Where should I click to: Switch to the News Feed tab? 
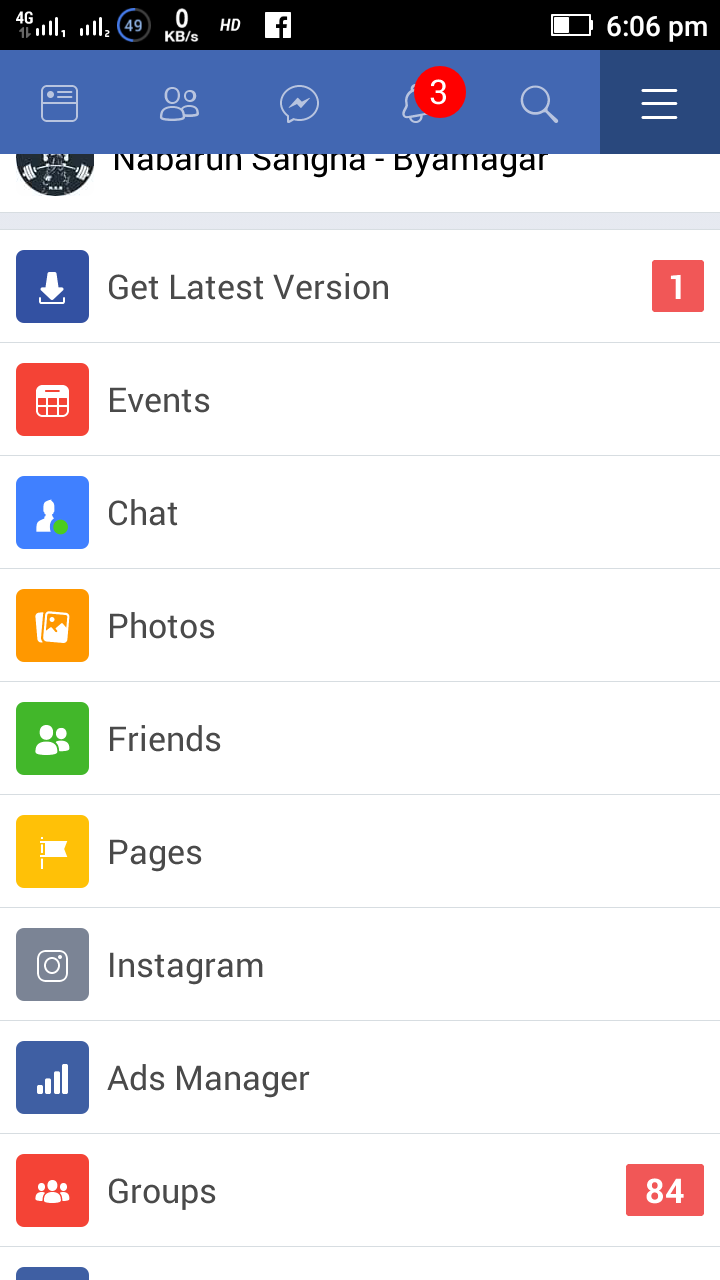[x=60, y=103]
